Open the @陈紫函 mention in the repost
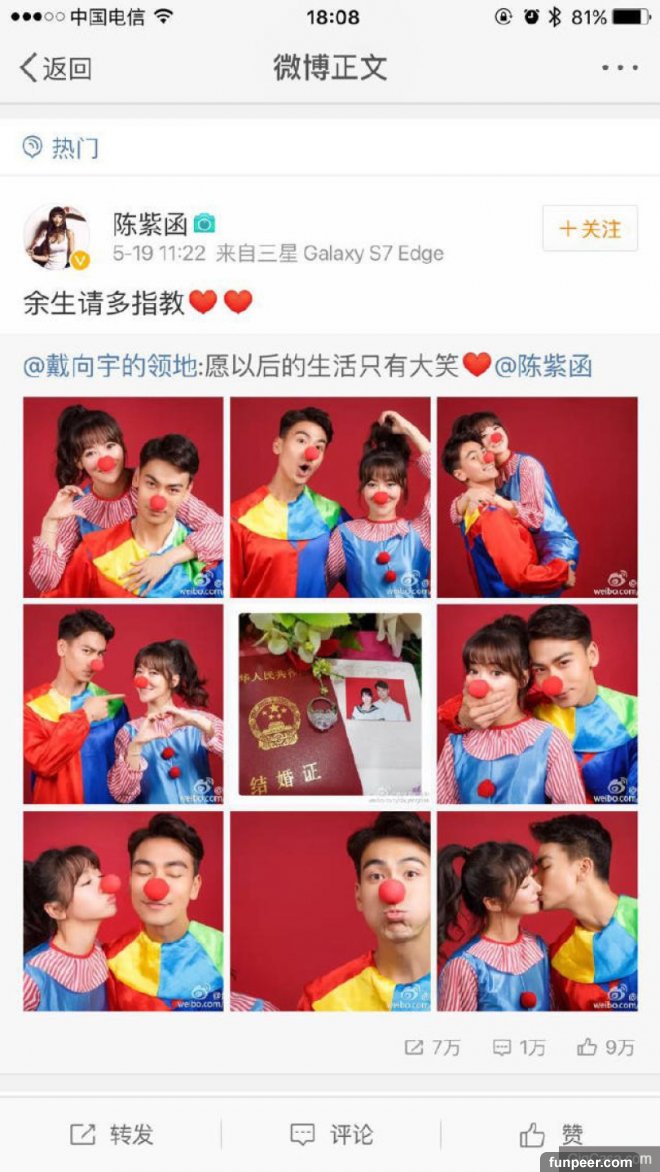This screenshot has width=660, height=1172. tap(544, 366)
